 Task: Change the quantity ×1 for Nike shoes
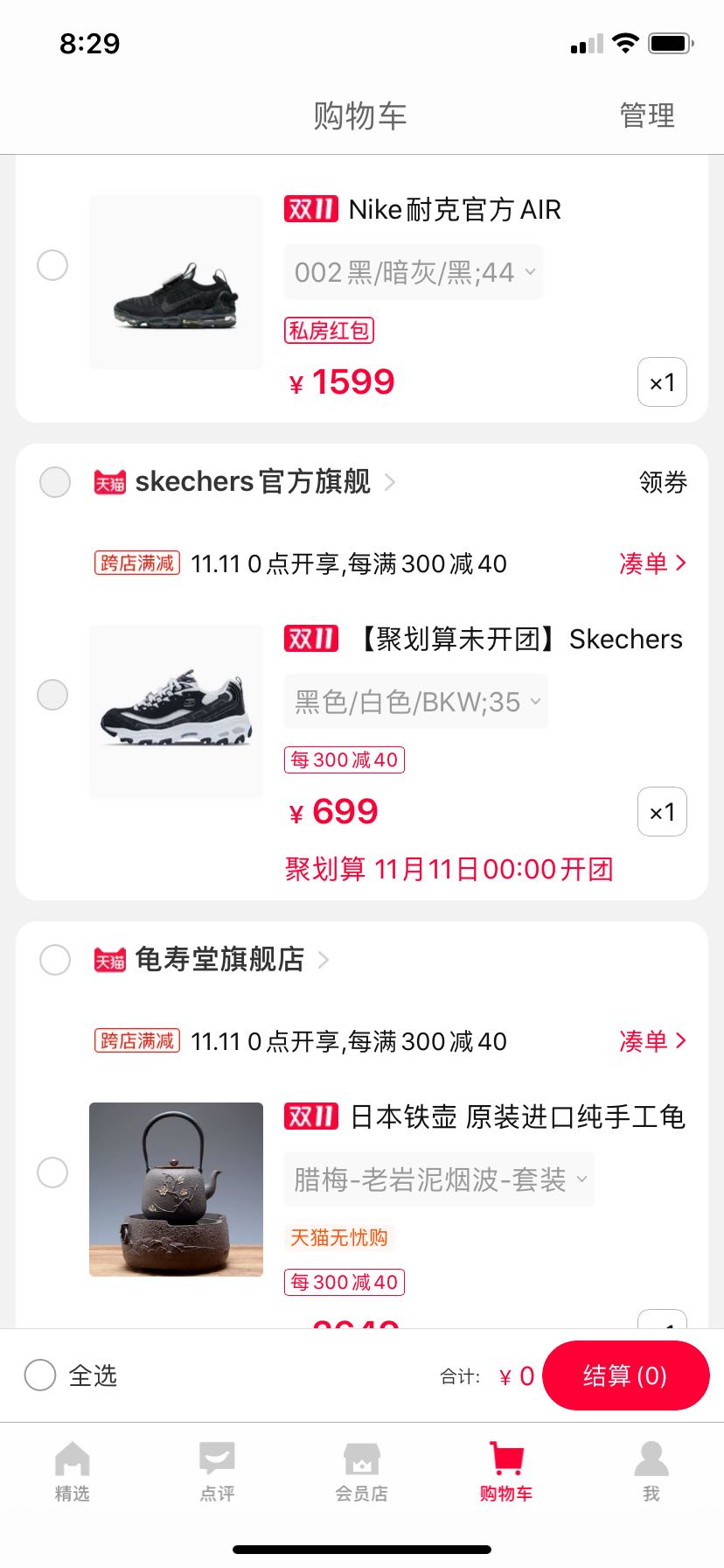pos(662,382)
